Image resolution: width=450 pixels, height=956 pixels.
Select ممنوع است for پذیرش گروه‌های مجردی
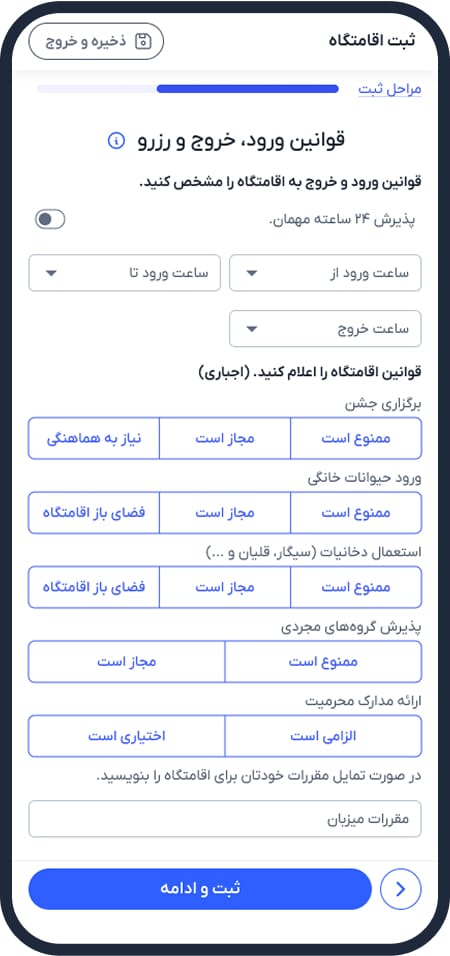tap(323, 662)
